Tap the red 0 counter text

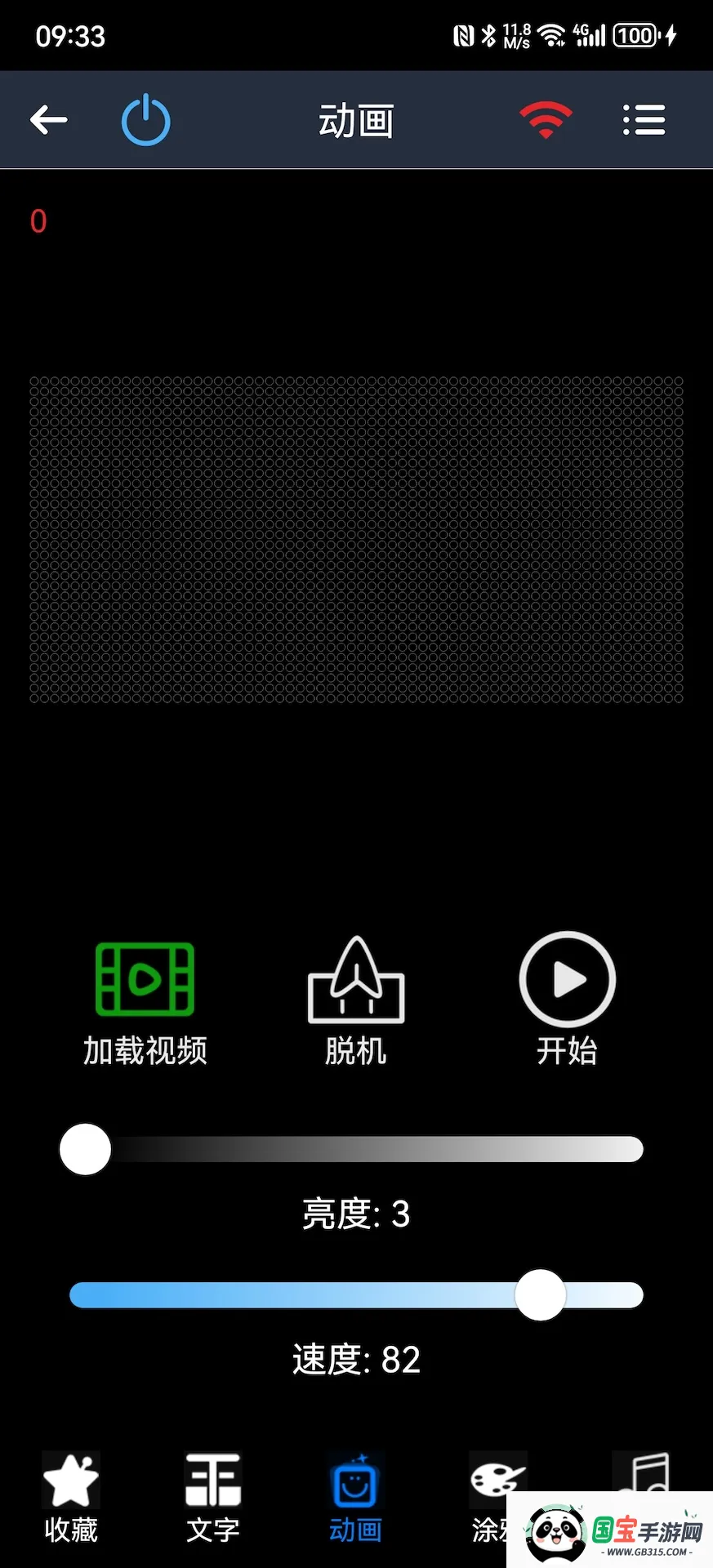(38, 221)
